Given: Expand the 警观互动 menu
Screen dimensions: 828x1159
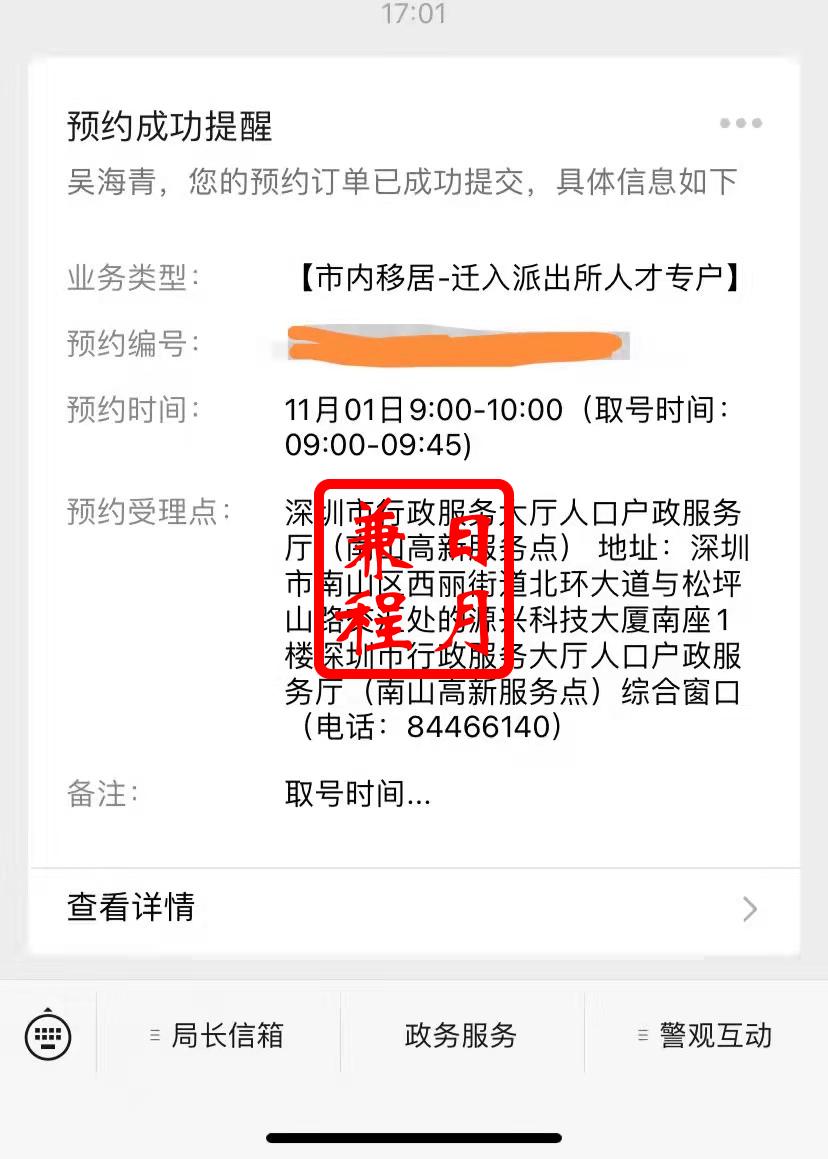Looking at the screenshot, I should (706, 1035).
